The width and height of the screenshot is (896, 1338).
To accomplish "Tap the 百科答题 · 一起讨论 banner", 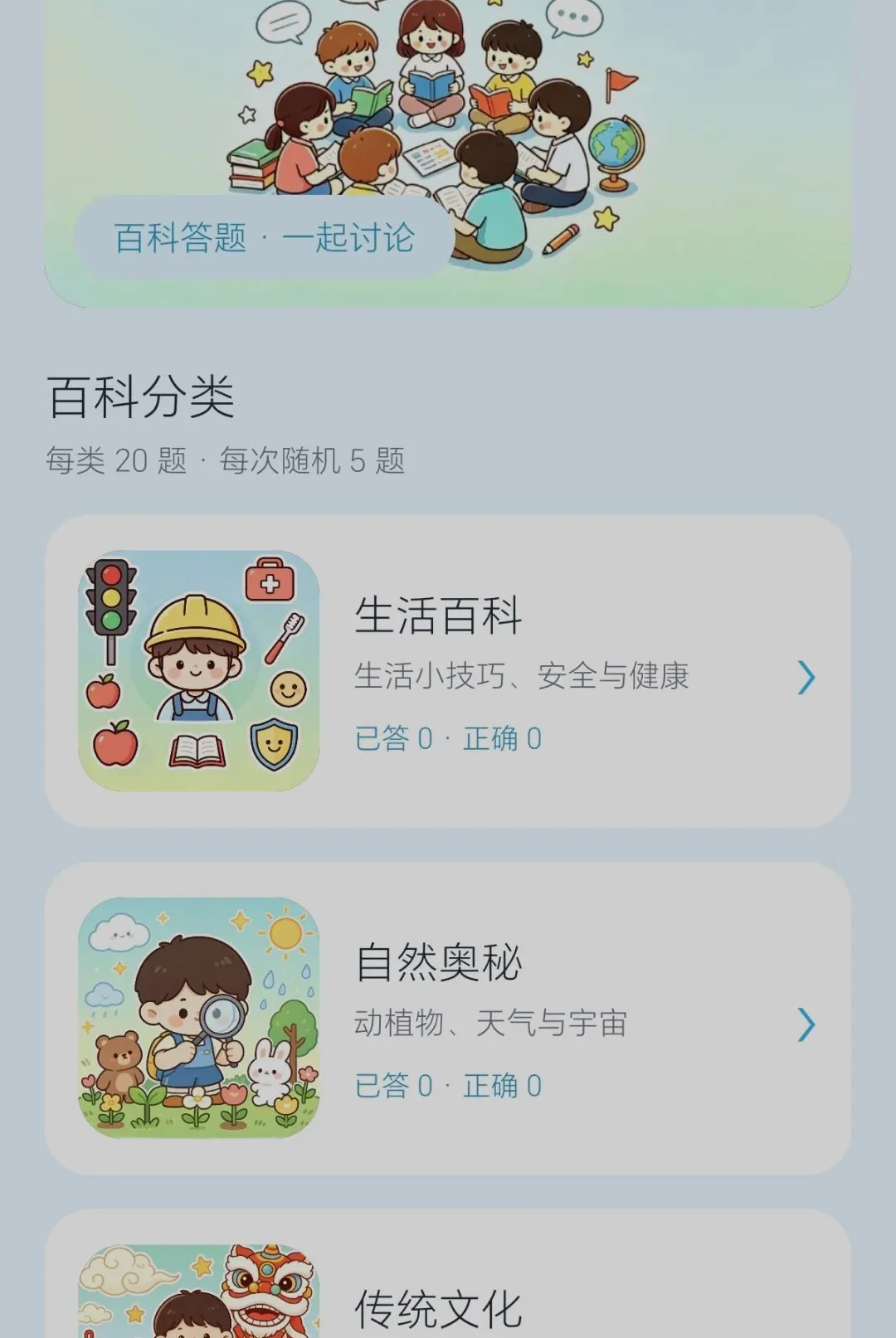I will [x=448, y=153].
